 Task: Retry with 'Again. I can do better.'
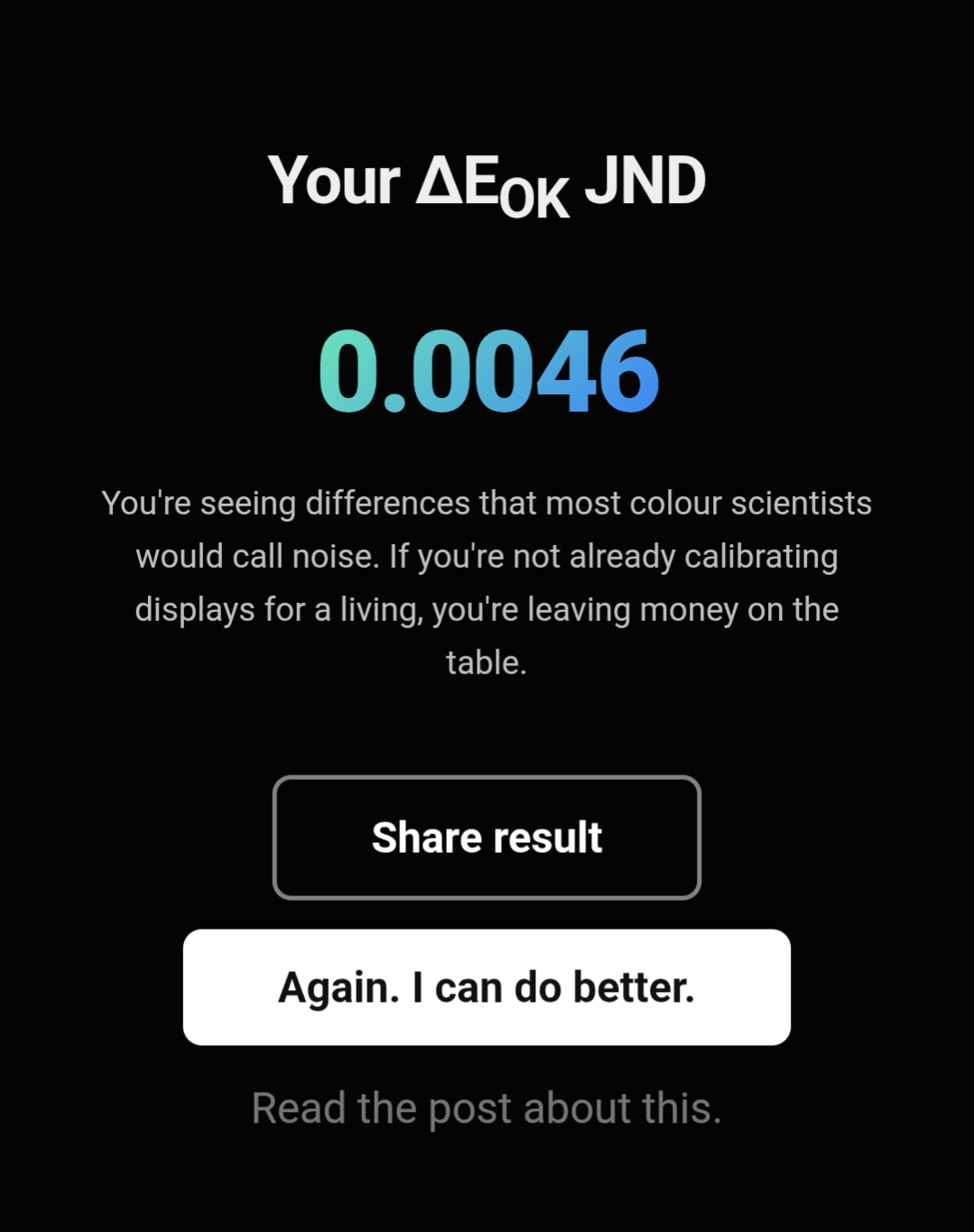pyautogui.click(x=487, y=987)
